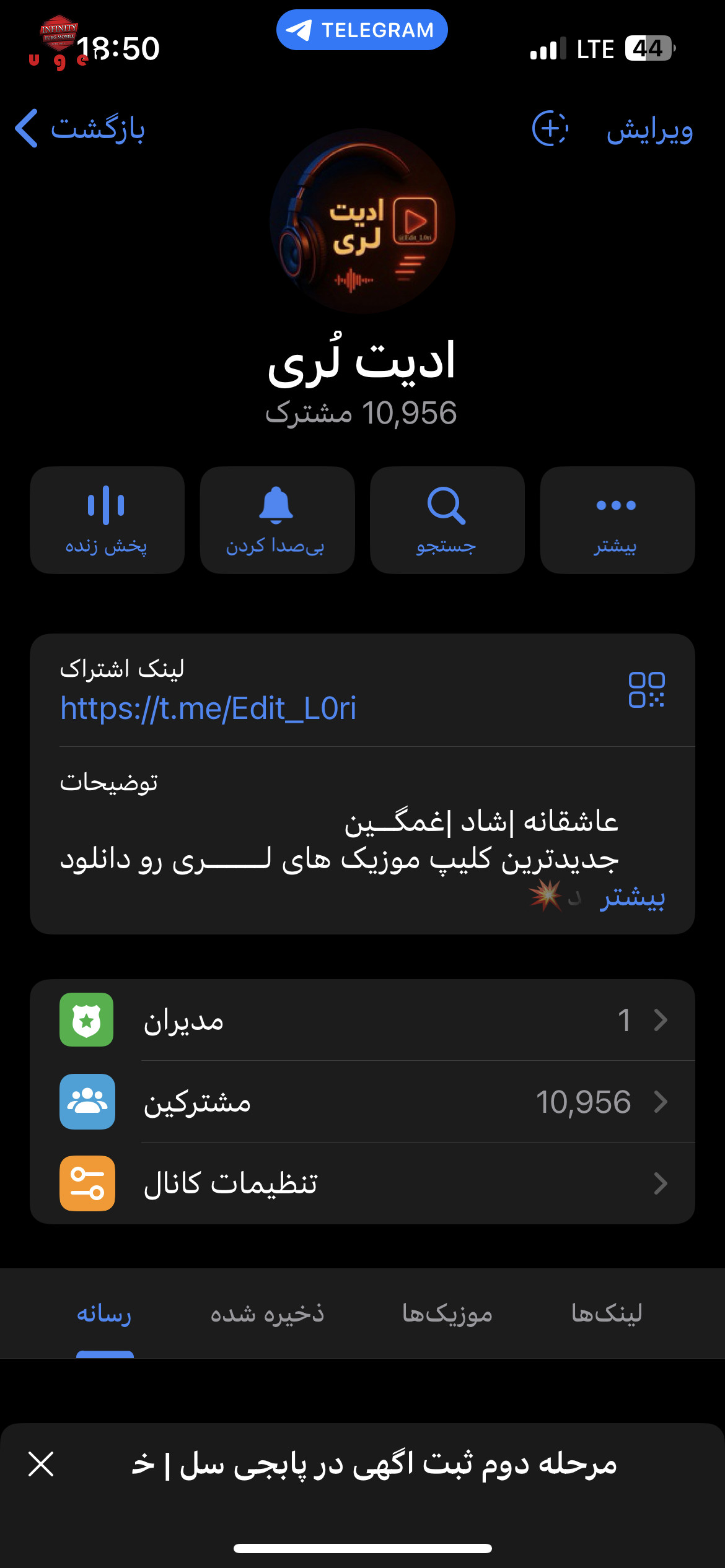Screen dimensions: 725x1568
Task: Switch to the لینک‌ها tab
Action: [x=607, y=1313]
